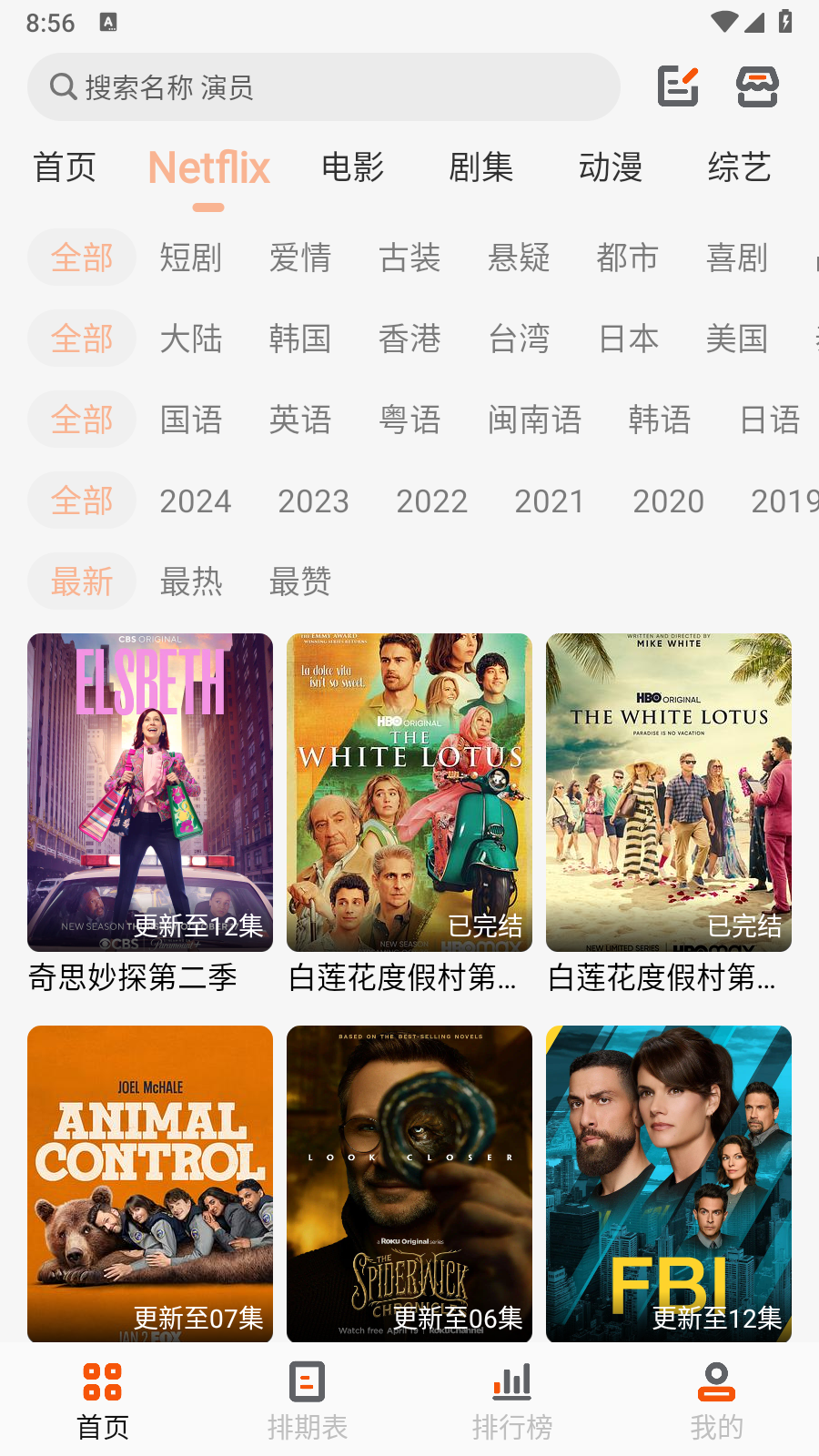Viewport: 819px width, 1456px height.
Task: Go to the 动漫 top tab
Action: [x=611, y=167]
